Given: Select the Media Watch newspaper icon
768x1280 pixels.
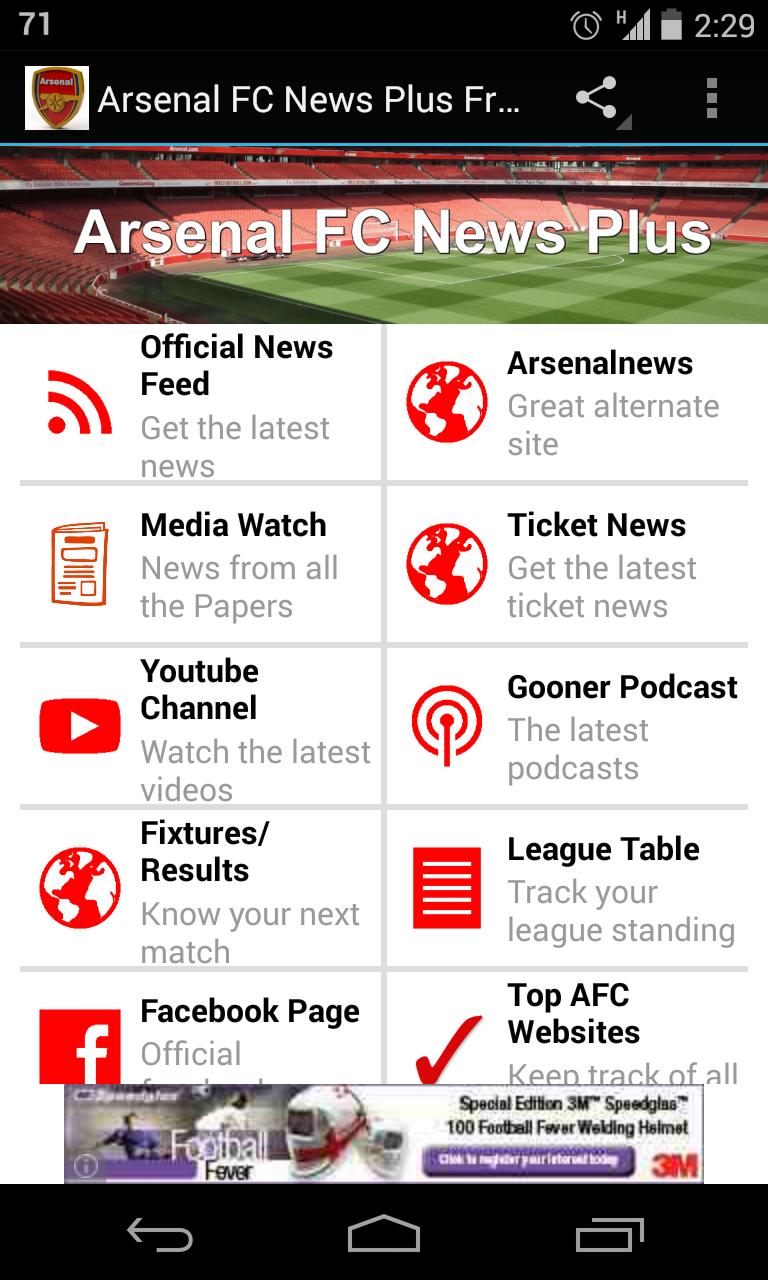Looking at the screenshot, I should click(80, 563).
